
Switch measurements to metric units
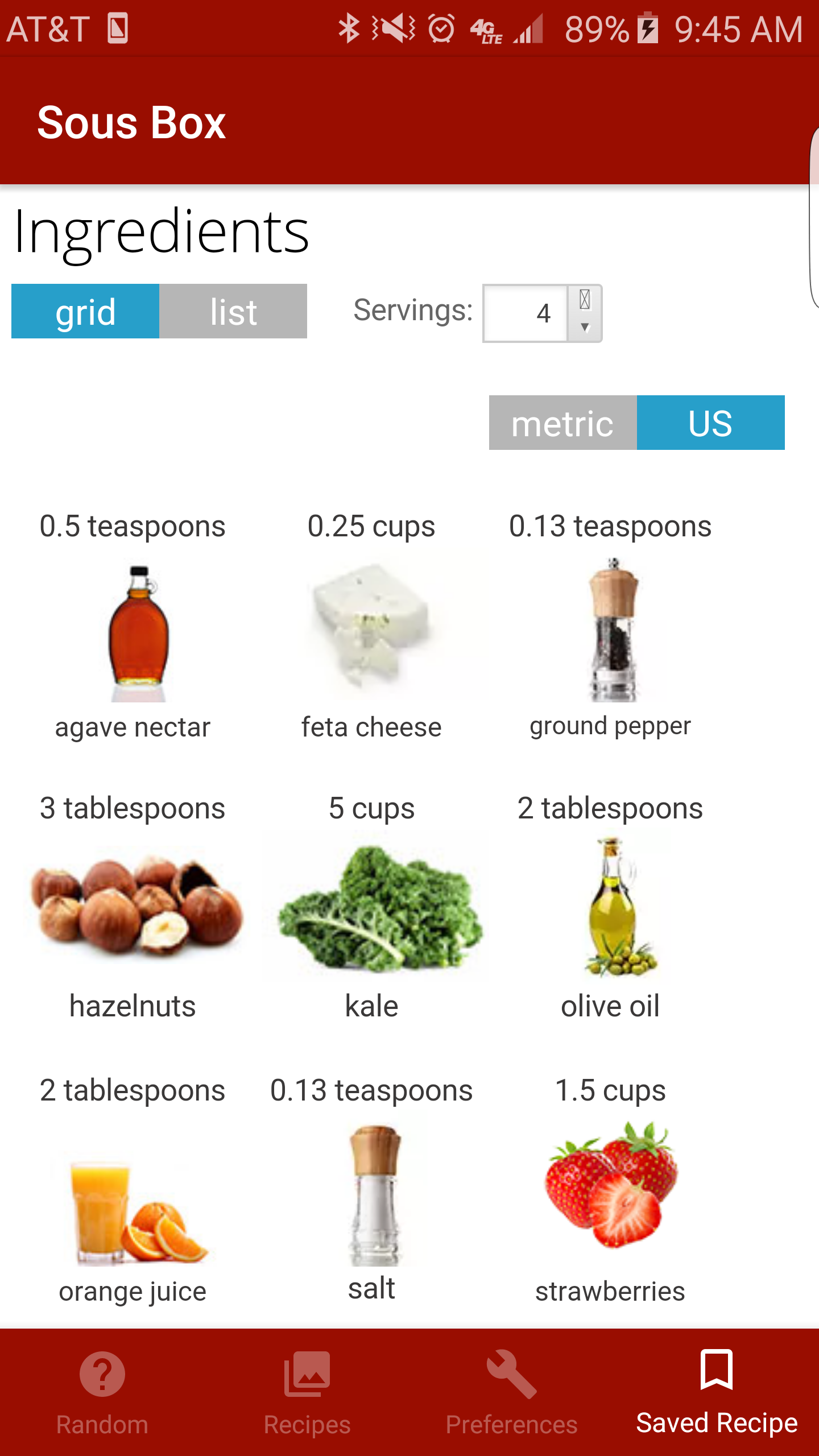562,423
